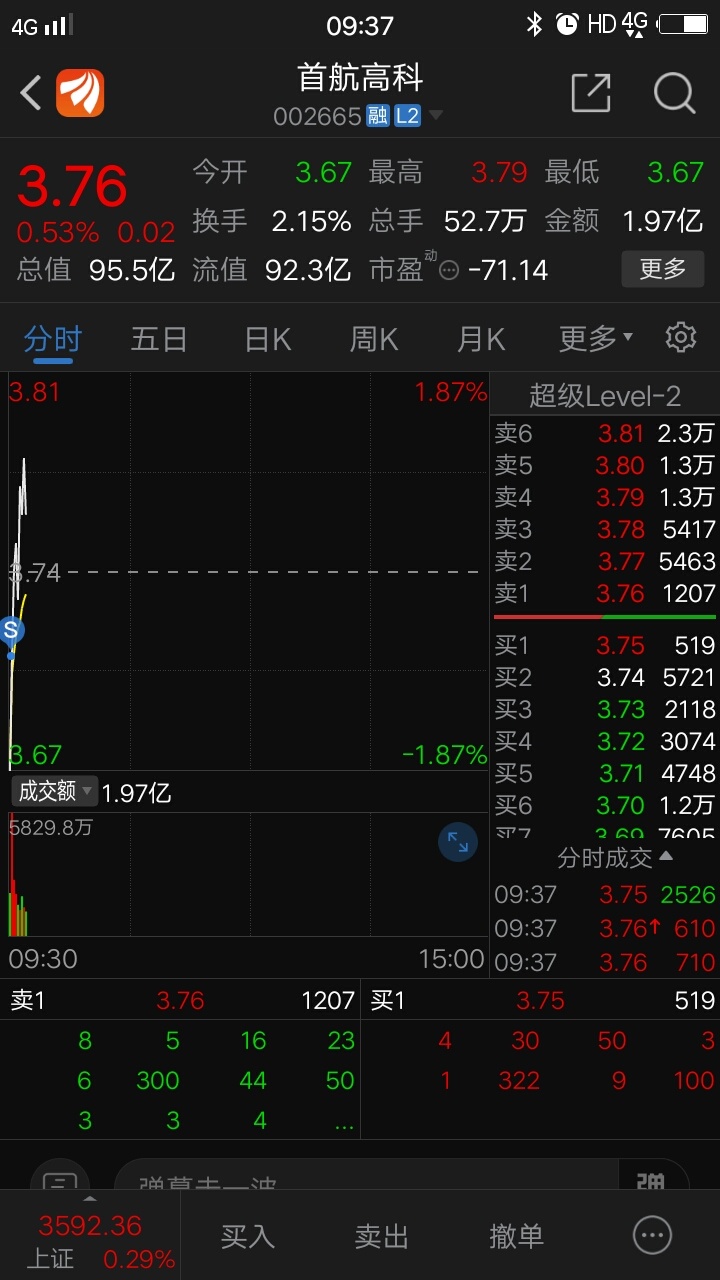
Task: Expand the stock code dropdown under 首航高科
Action: [x=436, y=116]
